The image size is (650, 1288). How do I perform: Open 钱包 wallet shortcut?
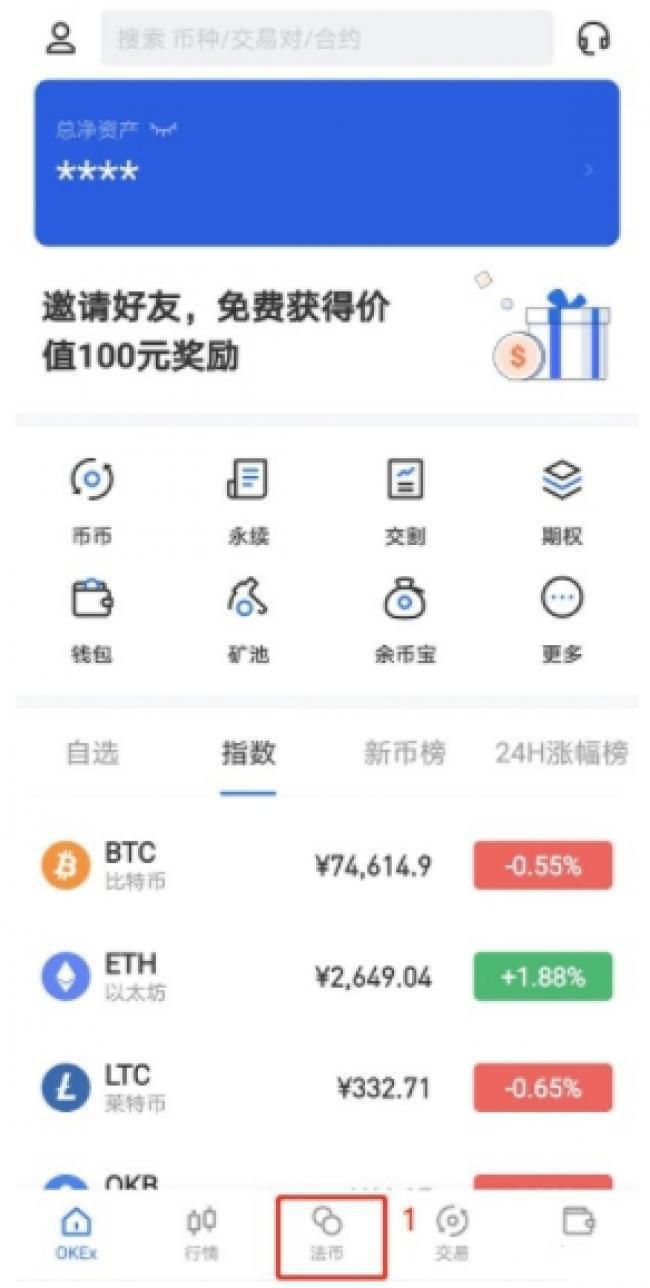tap(92, 620)
